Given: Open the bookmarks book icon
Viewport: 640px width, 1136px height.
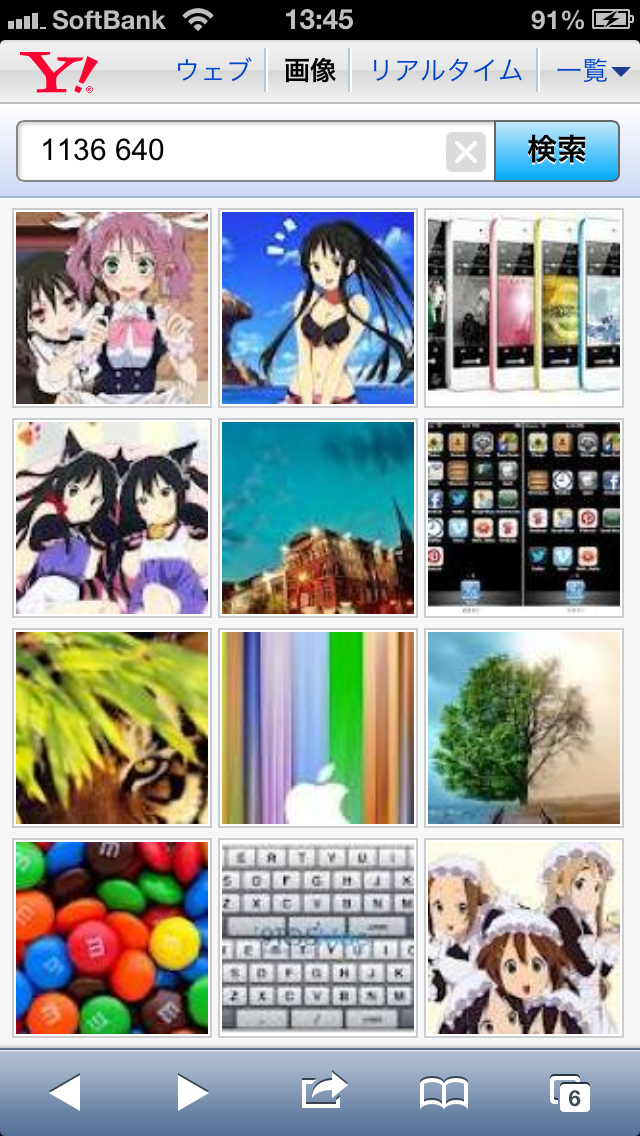Looking at the screenshot, I should click(x=444, y=1093).
